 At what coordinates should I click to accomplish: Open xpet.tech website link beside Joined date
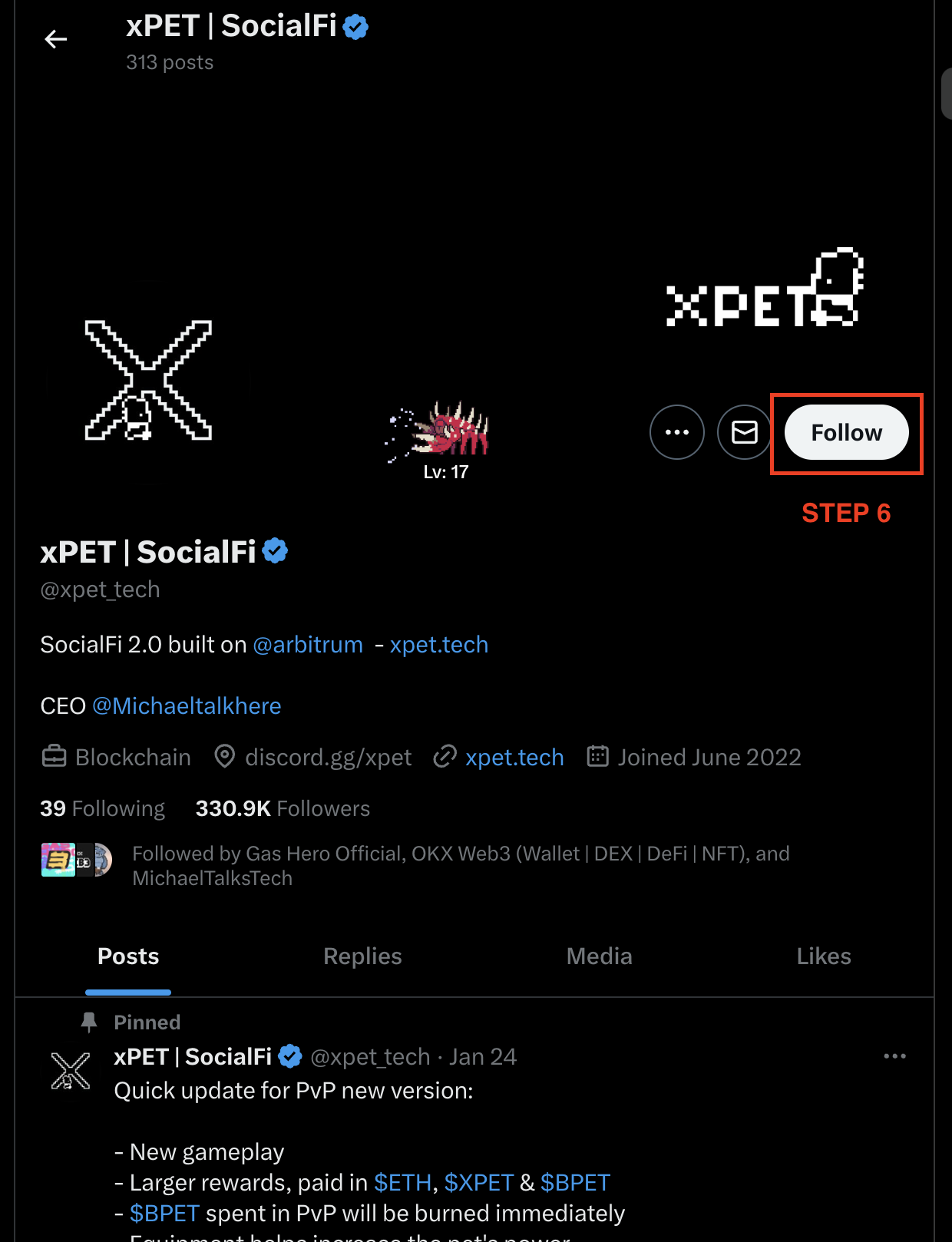point(514,758)
